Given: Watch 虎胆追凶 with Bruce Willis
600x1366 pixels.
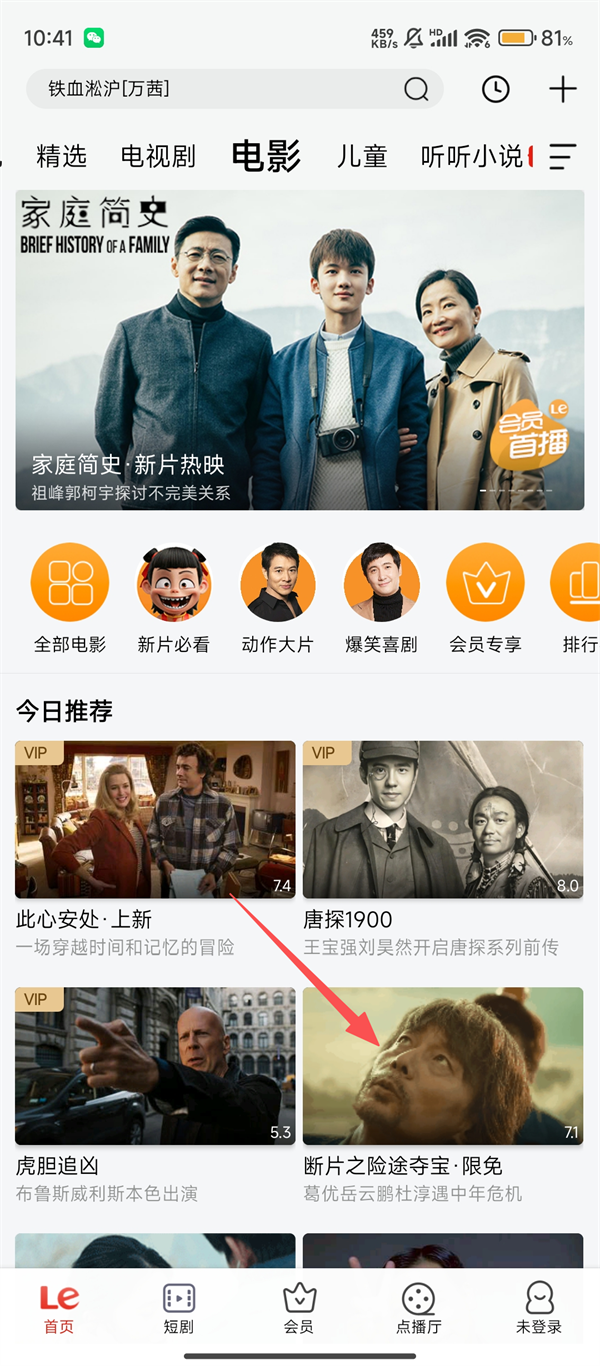Looking at the screenshot, I should 155,1066.
